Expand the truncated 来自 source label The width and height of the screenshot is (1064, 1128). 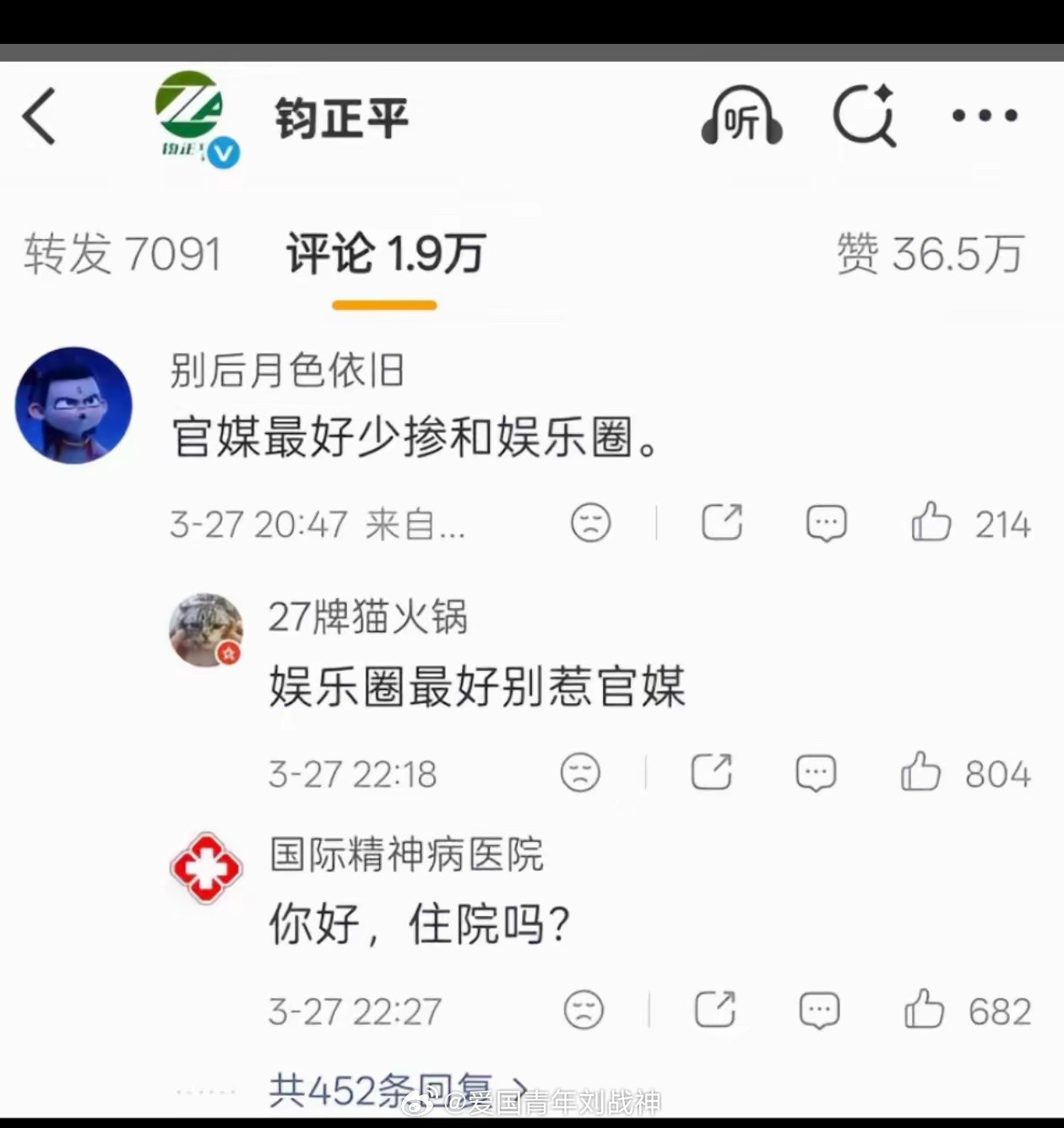point(415,525)
